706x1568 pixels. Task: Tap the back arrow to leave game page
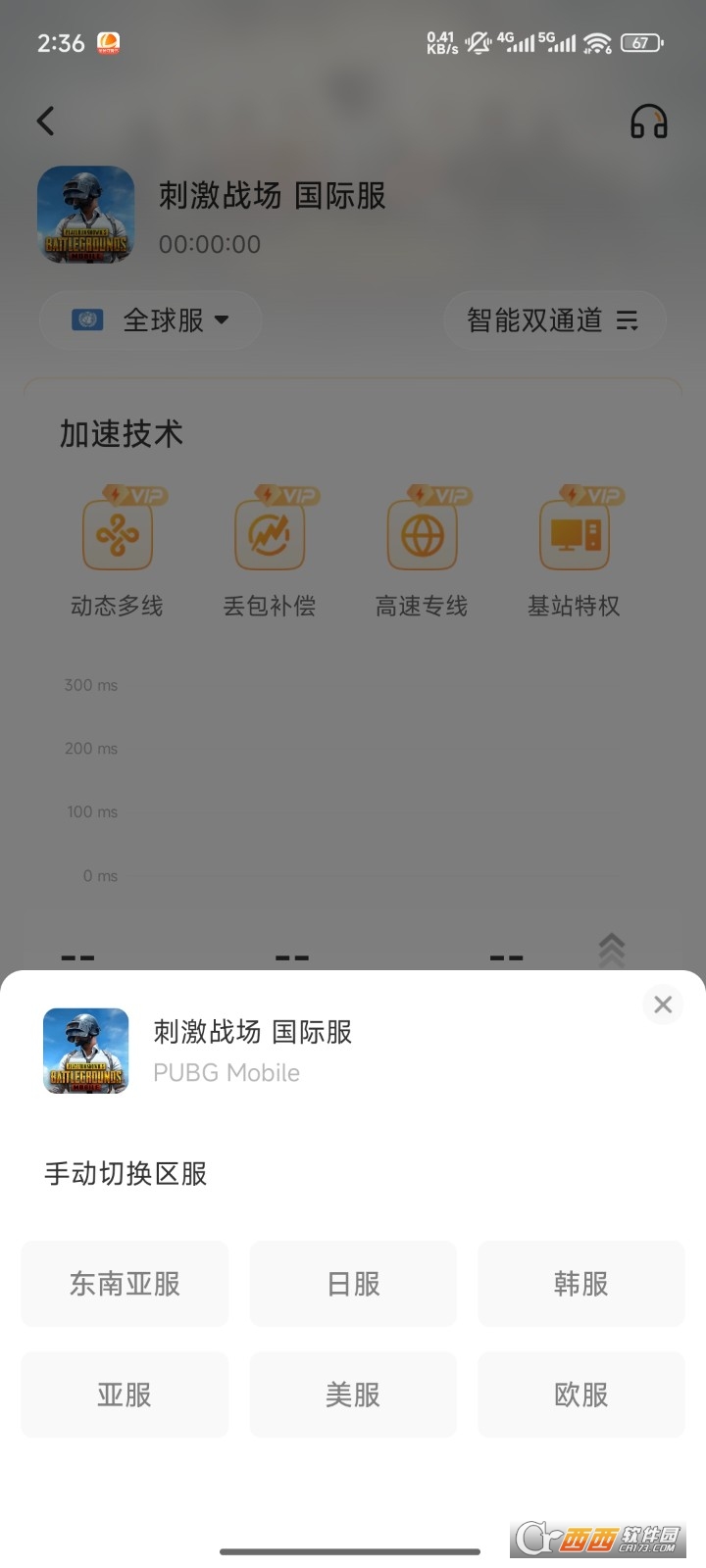pos(44,121)
